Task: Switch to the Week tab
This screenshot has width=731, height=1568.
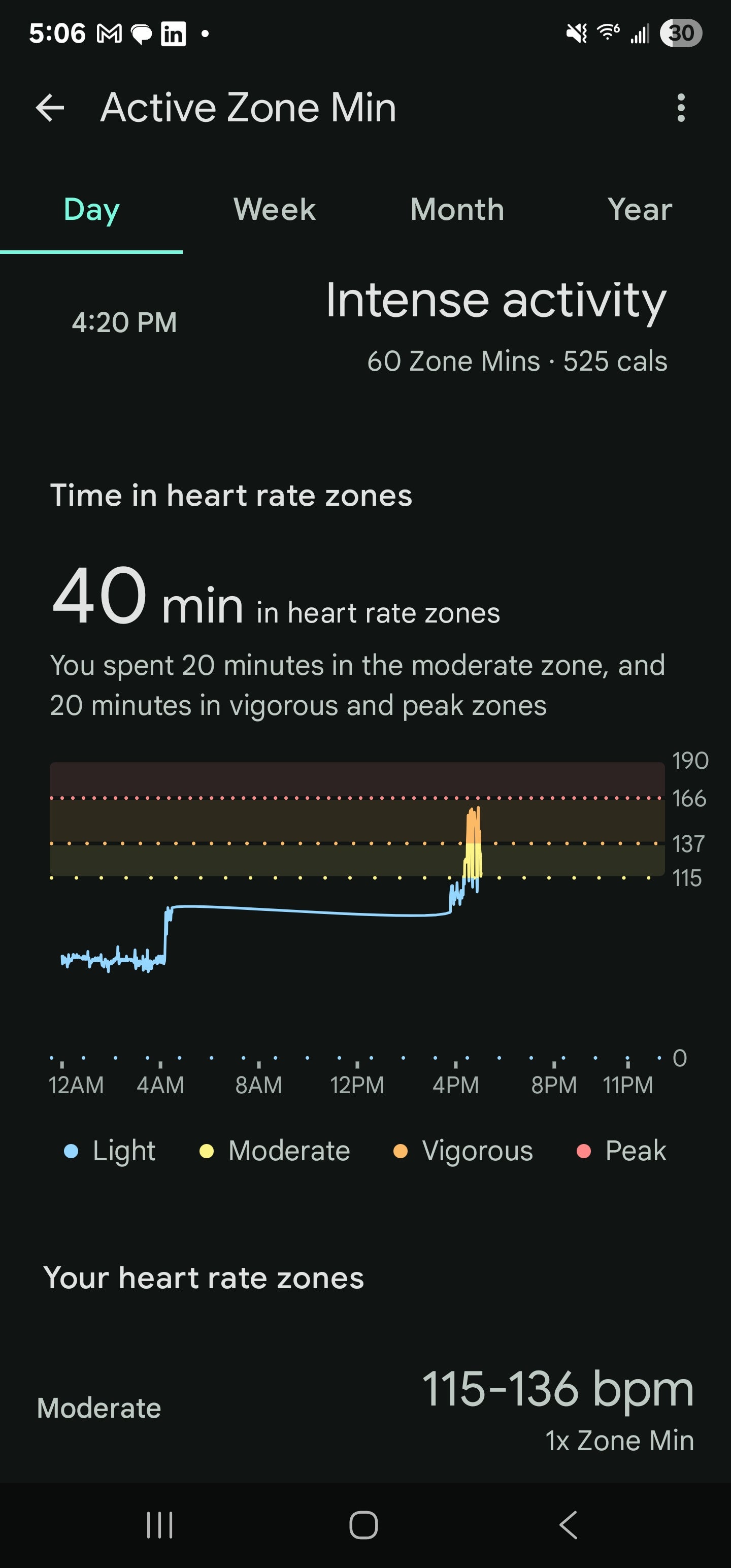Action: [275, 210]
